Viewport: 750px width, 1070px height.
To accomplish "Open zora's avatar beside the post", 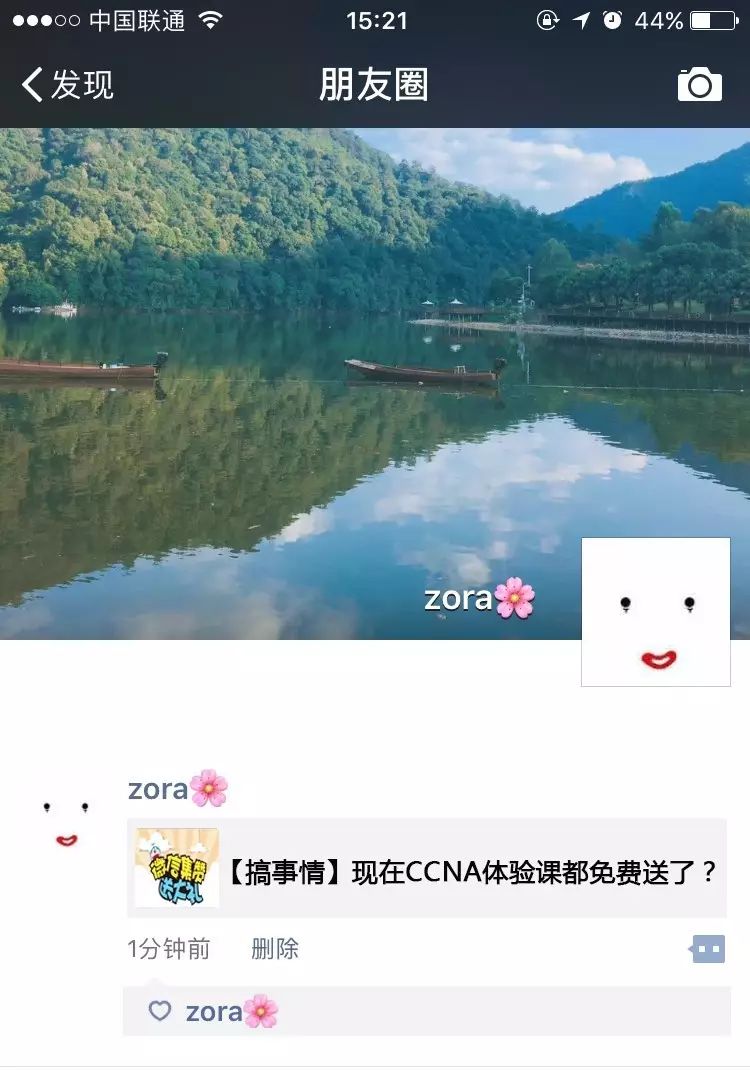I will pyautogui.click(x=66, y=821).
